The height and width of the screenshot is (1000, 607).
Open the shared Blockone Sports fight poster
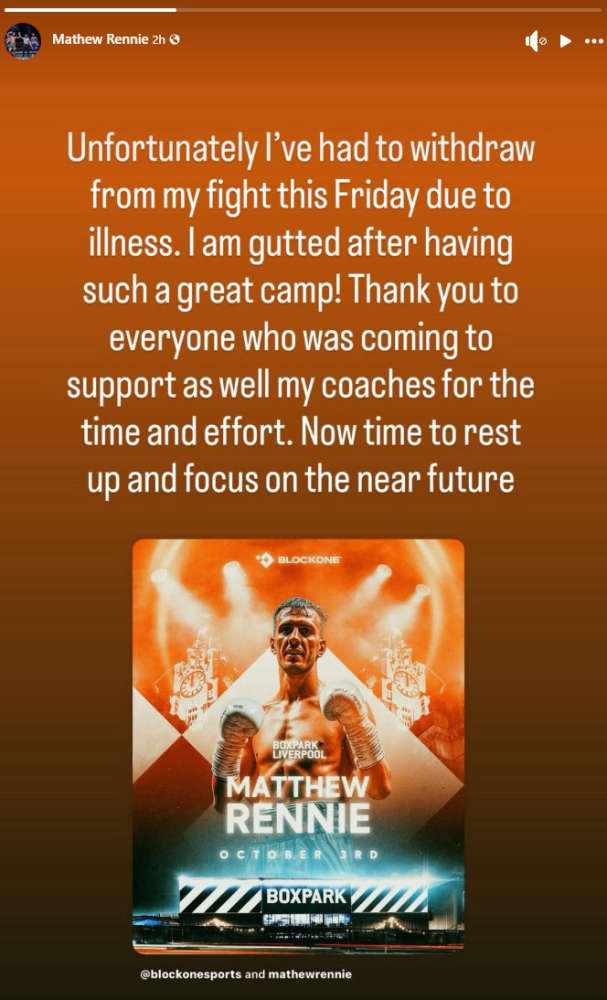[298, 746]
